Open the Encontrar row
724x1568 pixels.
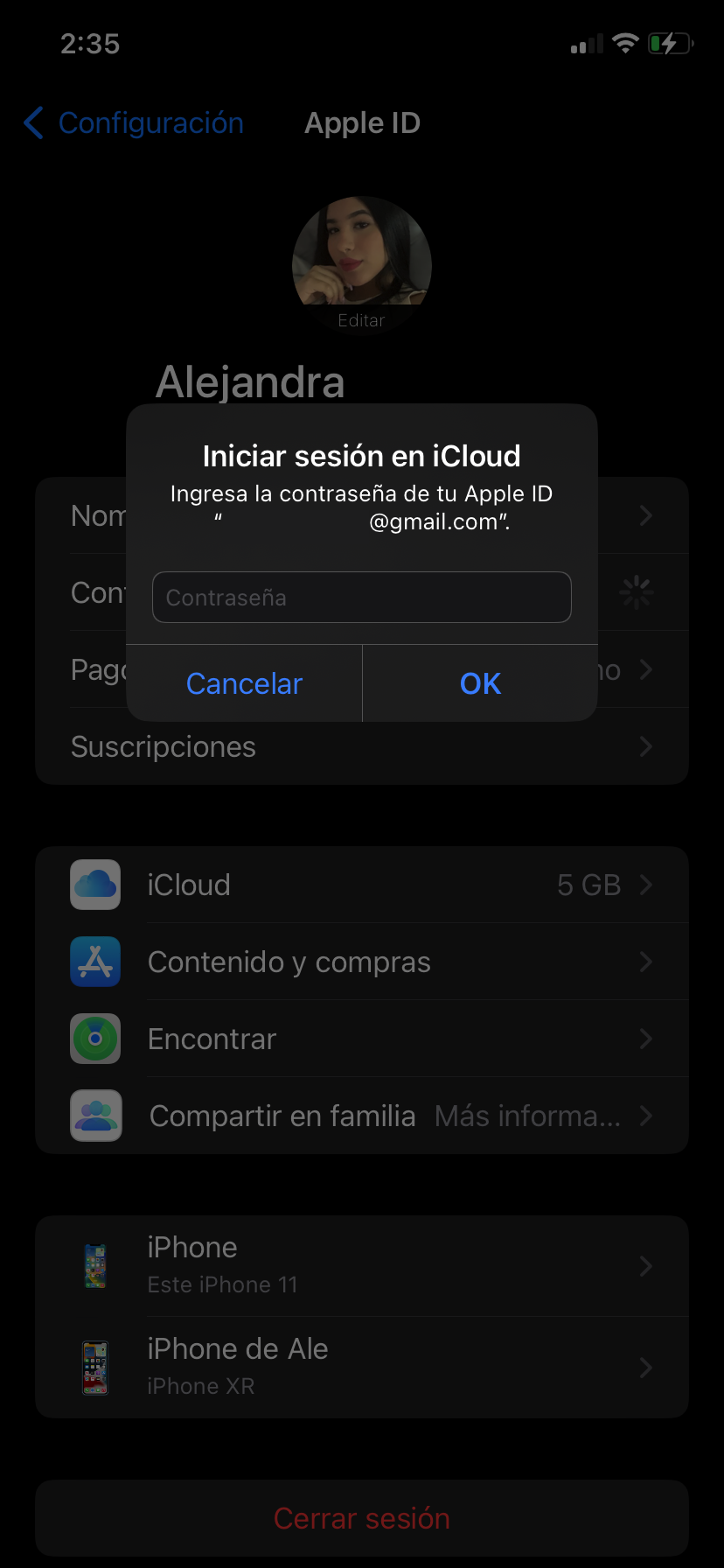point(362,1039)
